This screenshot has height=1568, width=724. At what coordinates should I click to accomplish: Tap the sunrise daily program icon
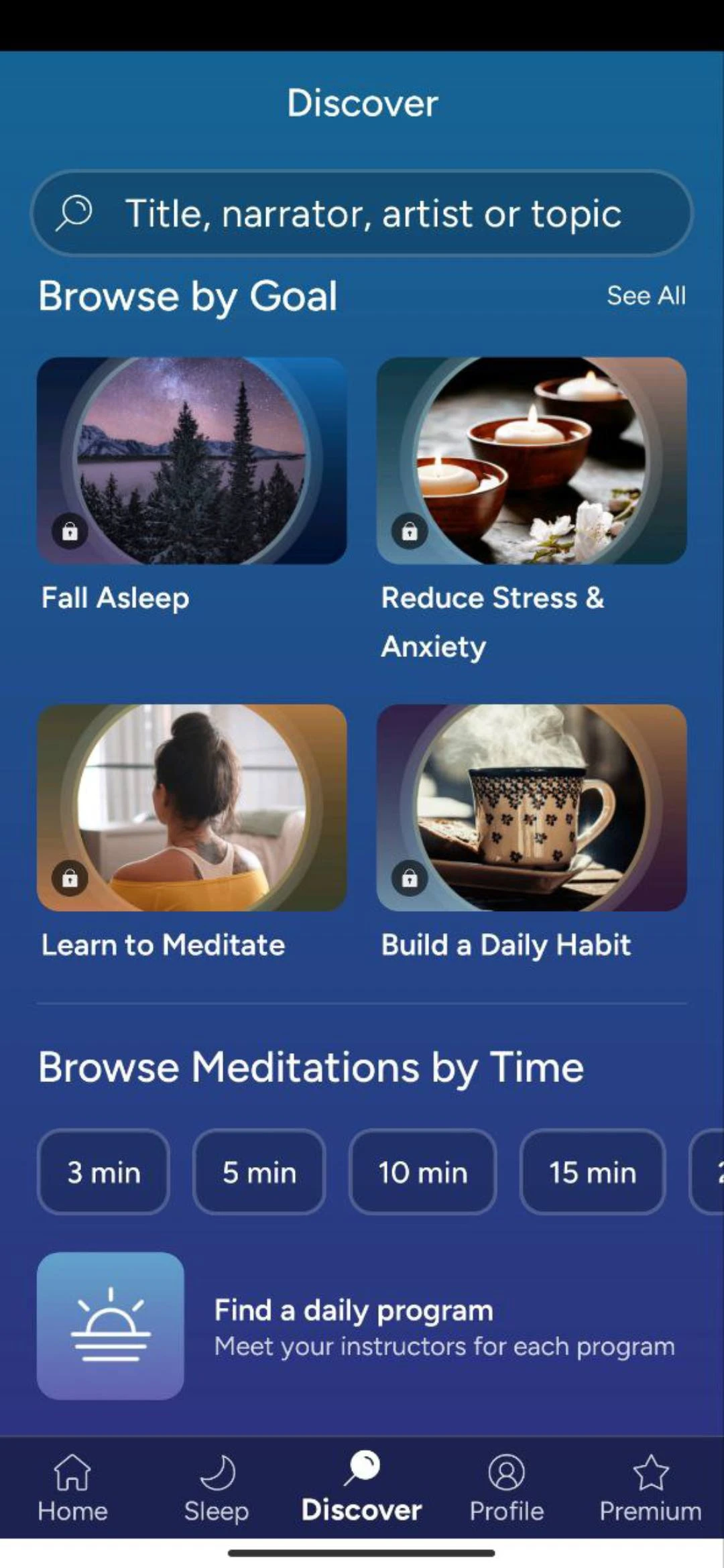[111, 1331]
